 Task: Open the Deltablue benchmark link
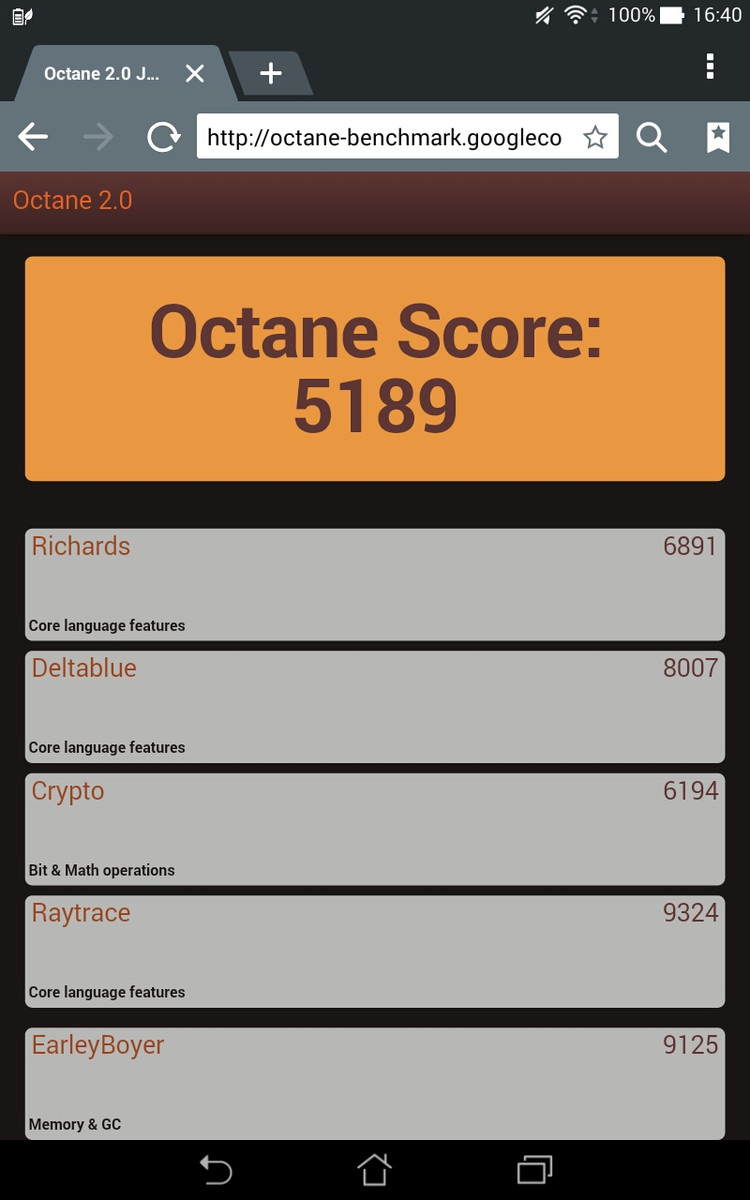click(x=84, y=668)
